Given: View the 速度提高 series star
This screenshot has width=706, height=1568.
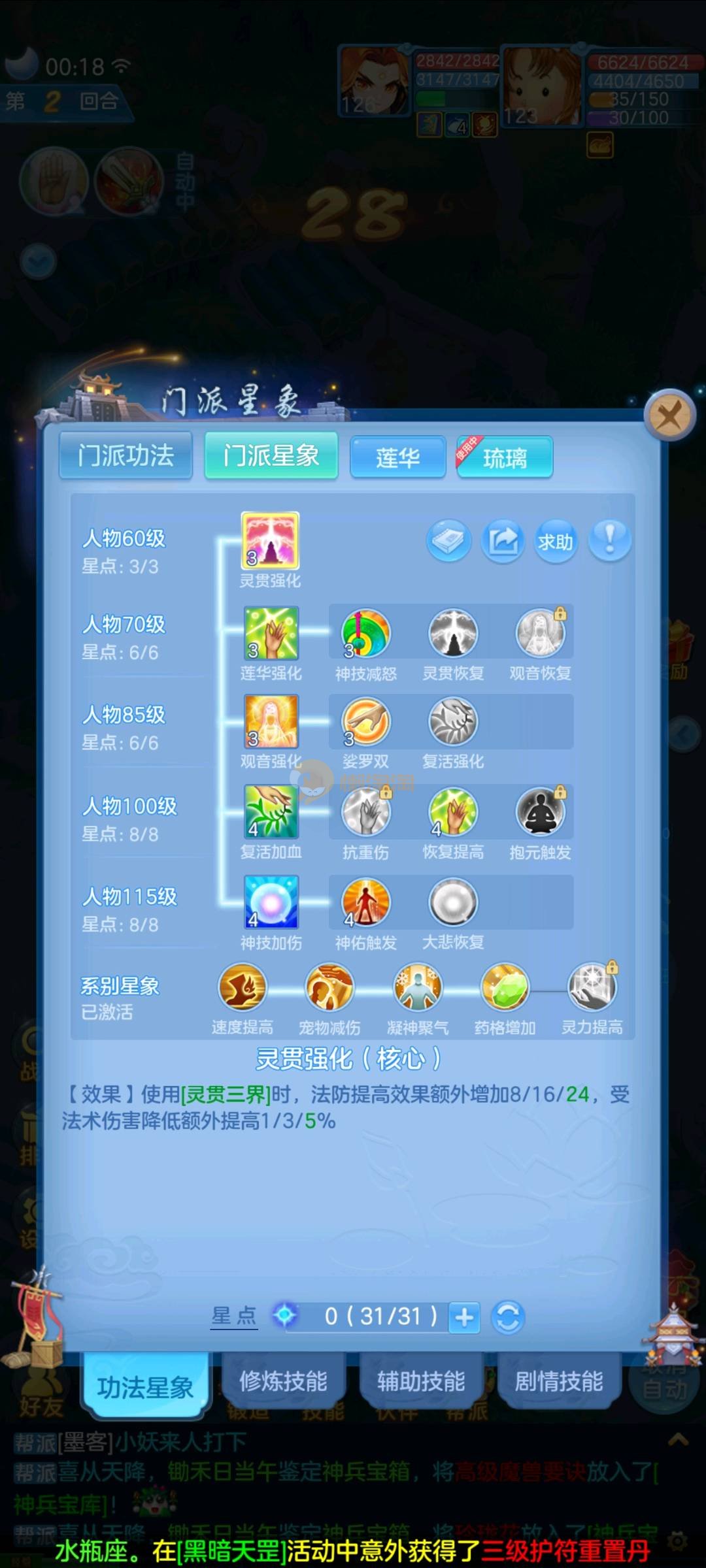Looking at the screenshot, I should tap(242, 987).
